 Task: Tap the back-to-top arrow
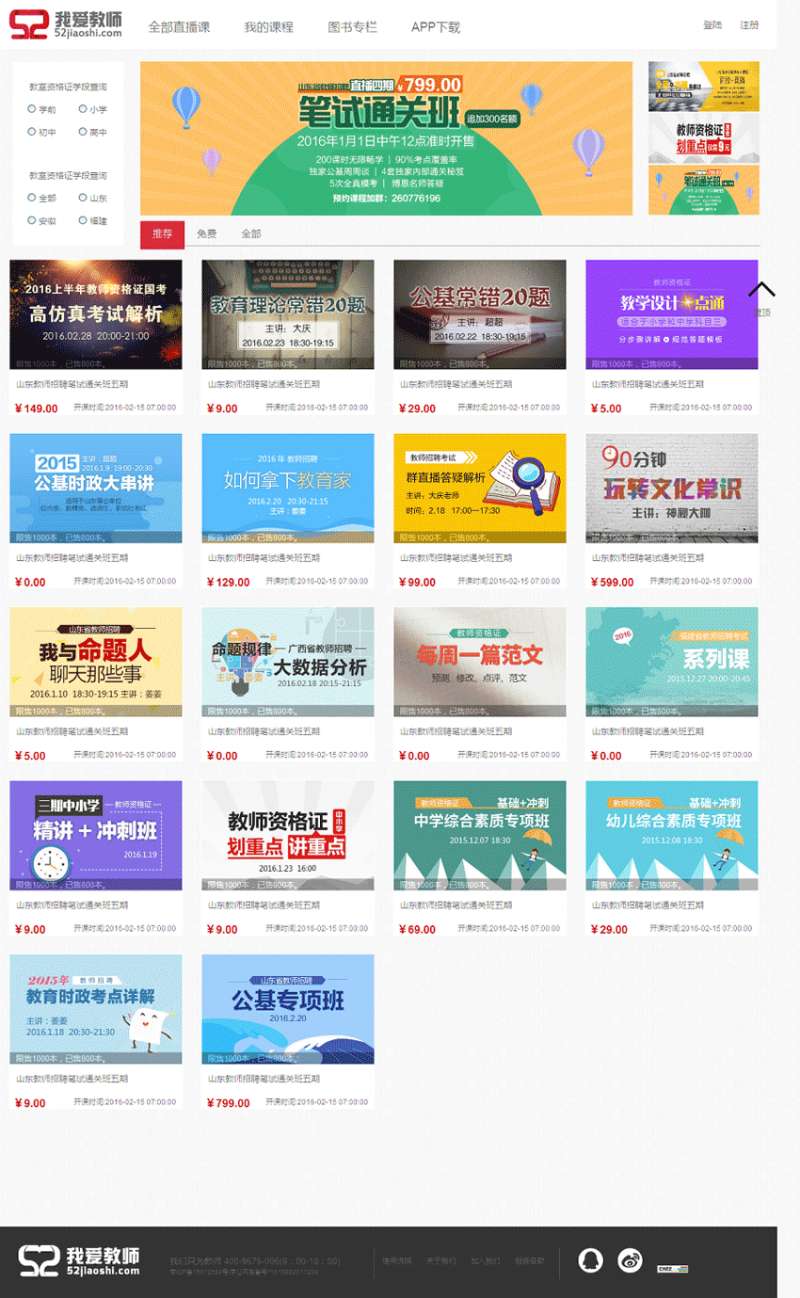tap(762, 291)
